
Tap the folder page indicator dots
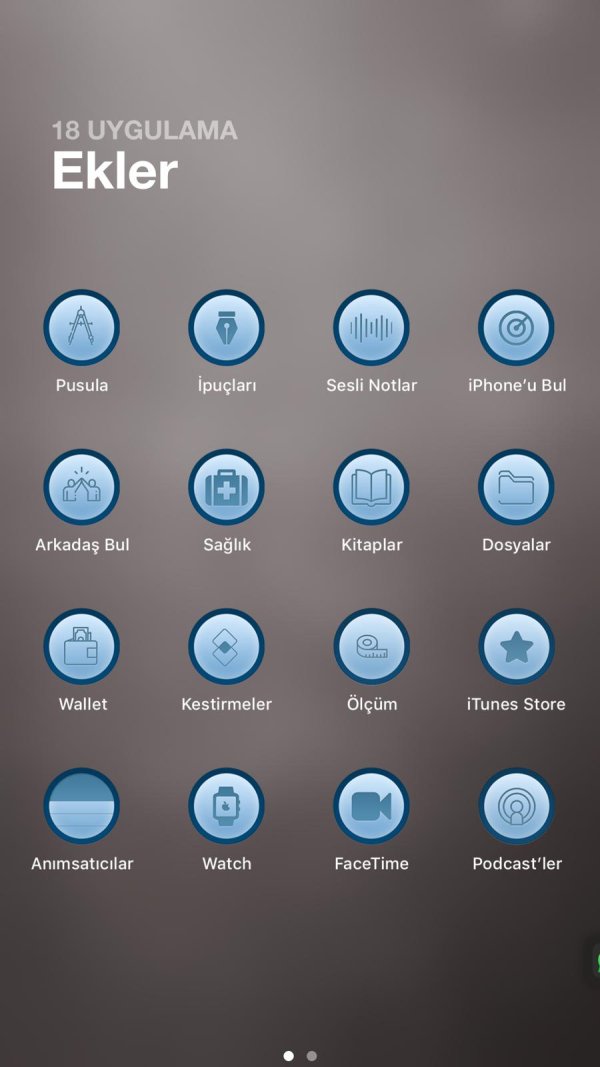tap(300, 1055)
